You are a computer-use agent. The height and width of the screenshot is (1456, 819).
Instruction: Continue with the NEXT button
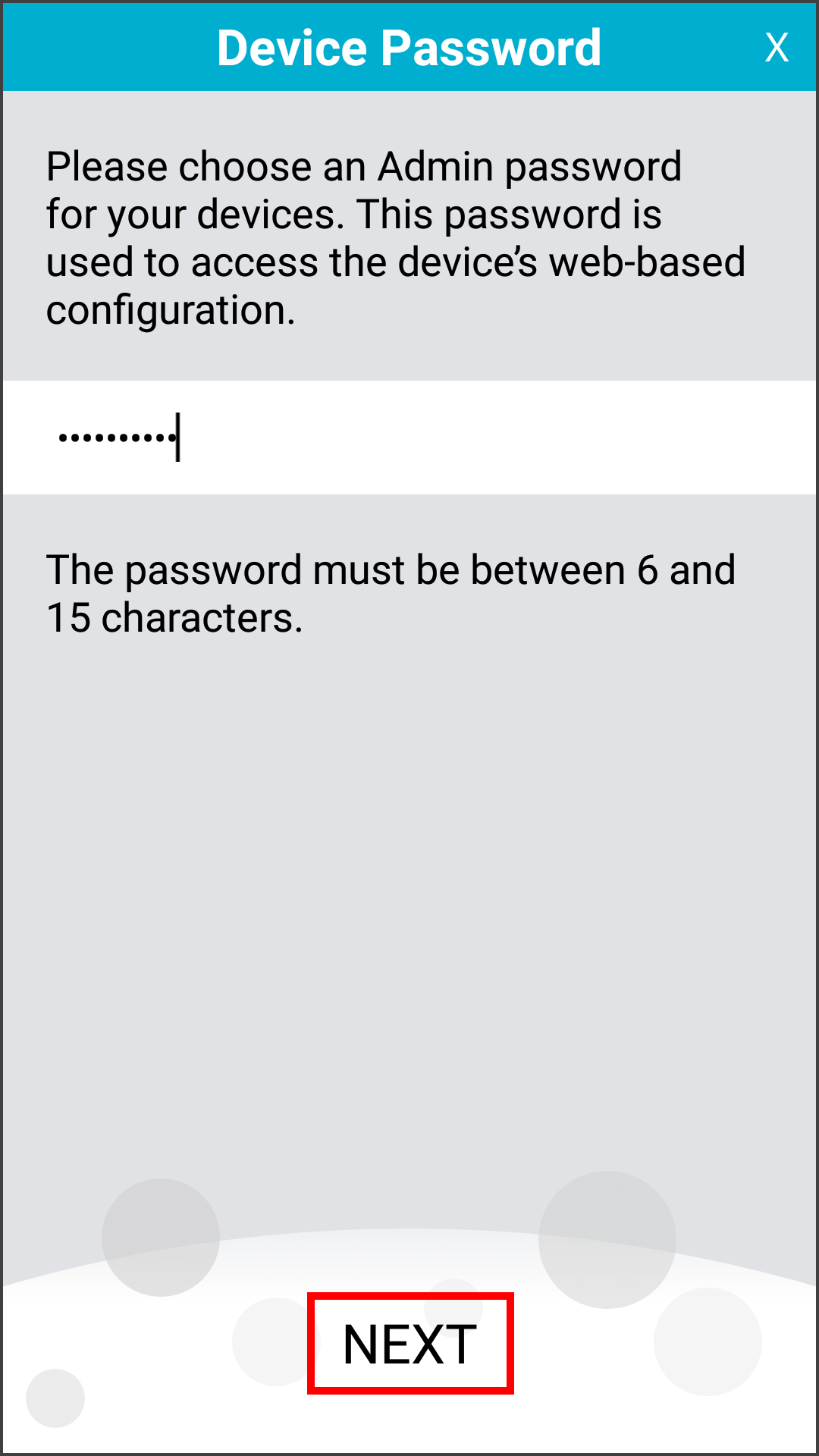point(410,1344)
